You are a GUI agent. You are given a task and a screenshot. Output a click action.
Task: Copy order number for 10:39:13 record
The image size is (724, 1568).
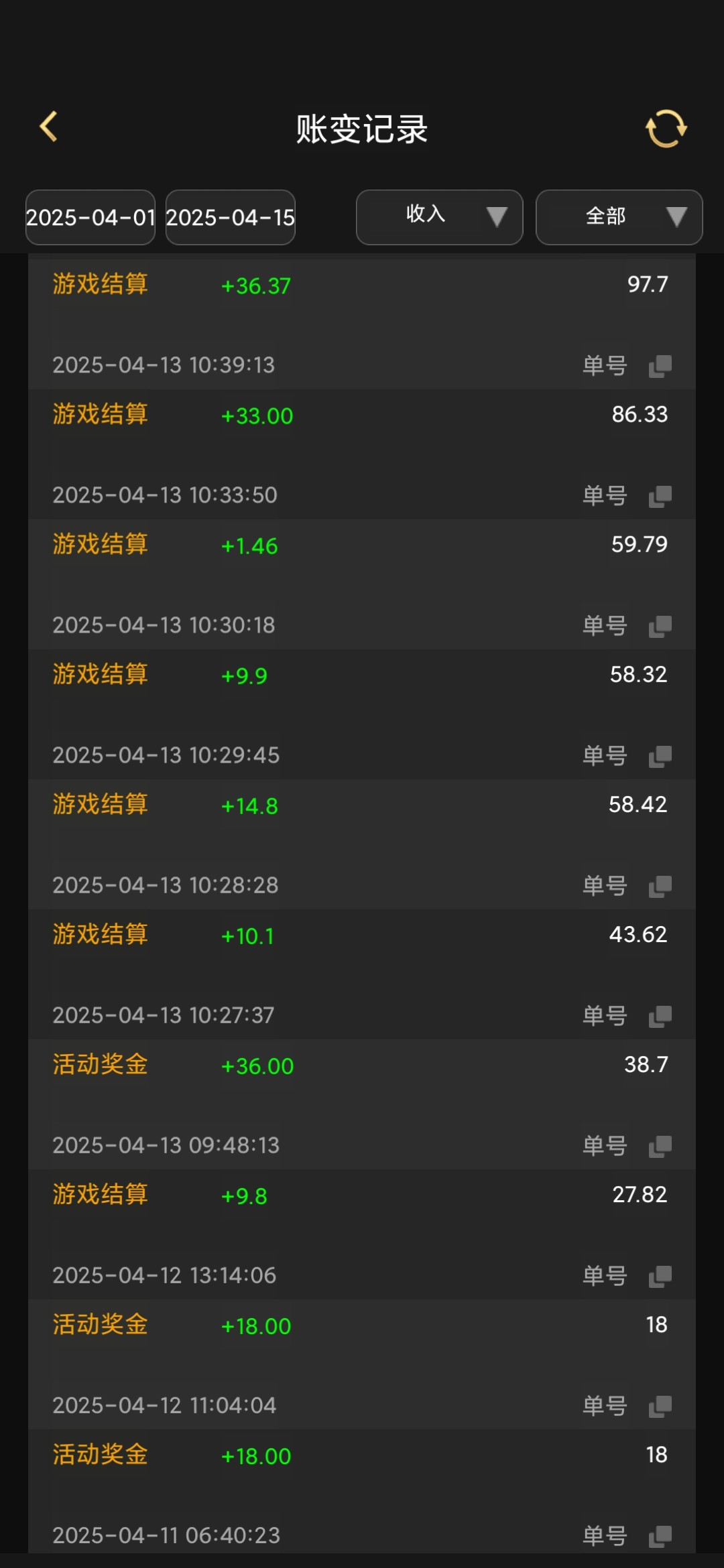(660, 366)
